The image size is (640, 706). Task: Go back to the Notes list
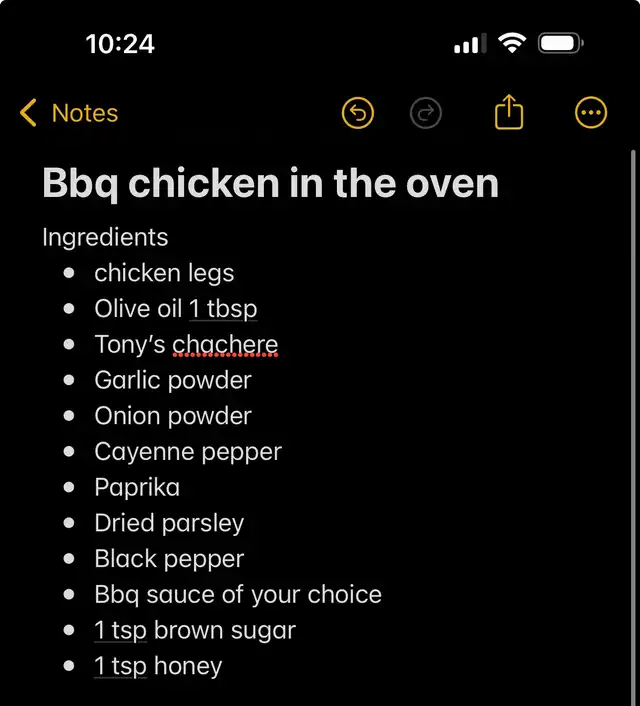coord(69,114)
